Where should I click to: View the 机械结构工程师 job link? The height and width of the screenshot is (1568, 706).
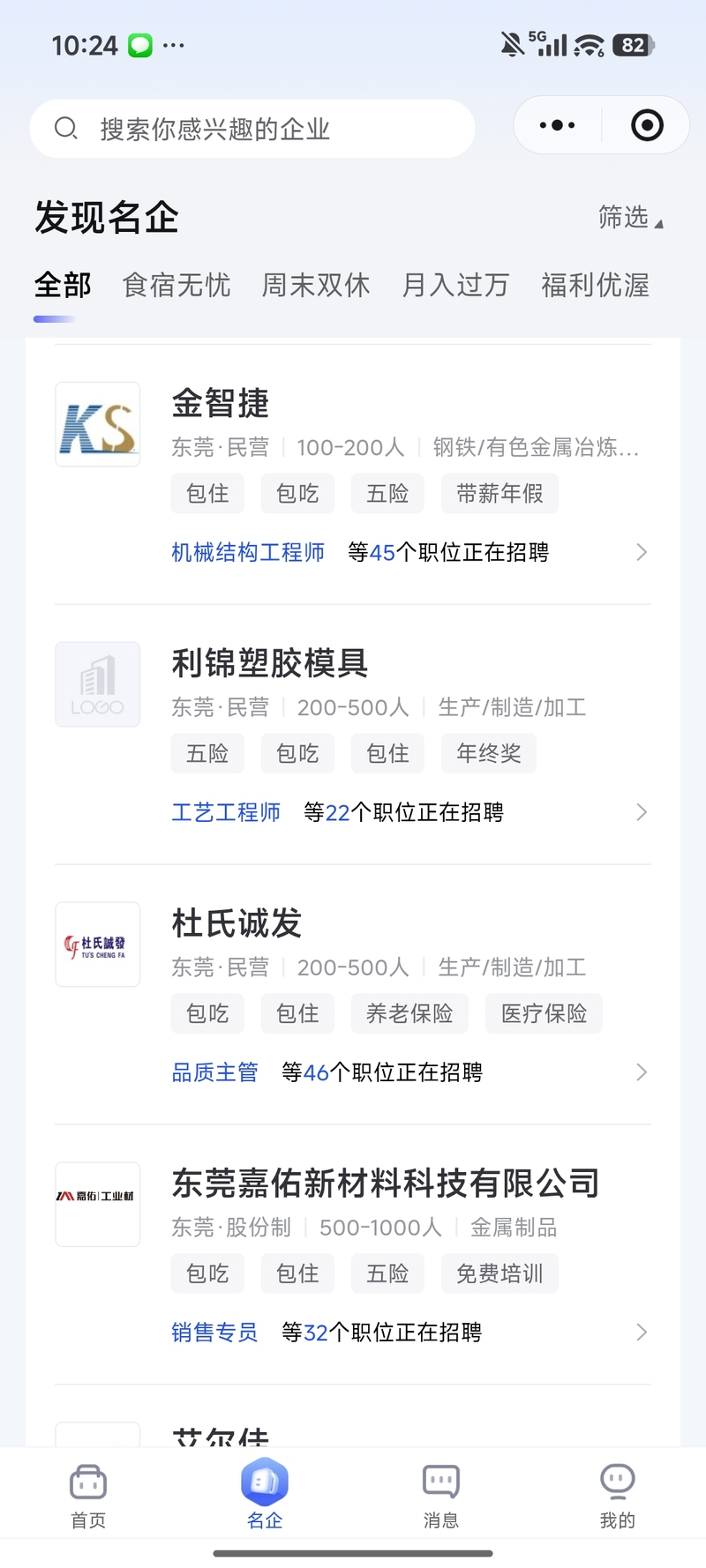pos(248,552)
